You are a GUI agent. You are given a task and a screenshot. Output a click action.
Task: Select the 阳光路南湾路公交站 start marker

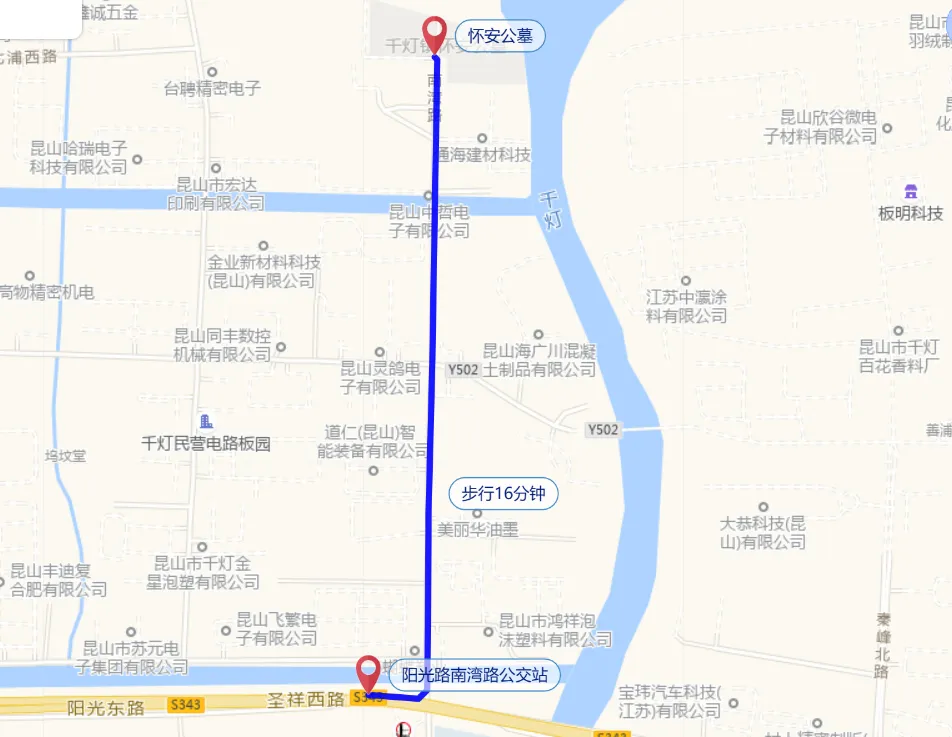[368, 672]
